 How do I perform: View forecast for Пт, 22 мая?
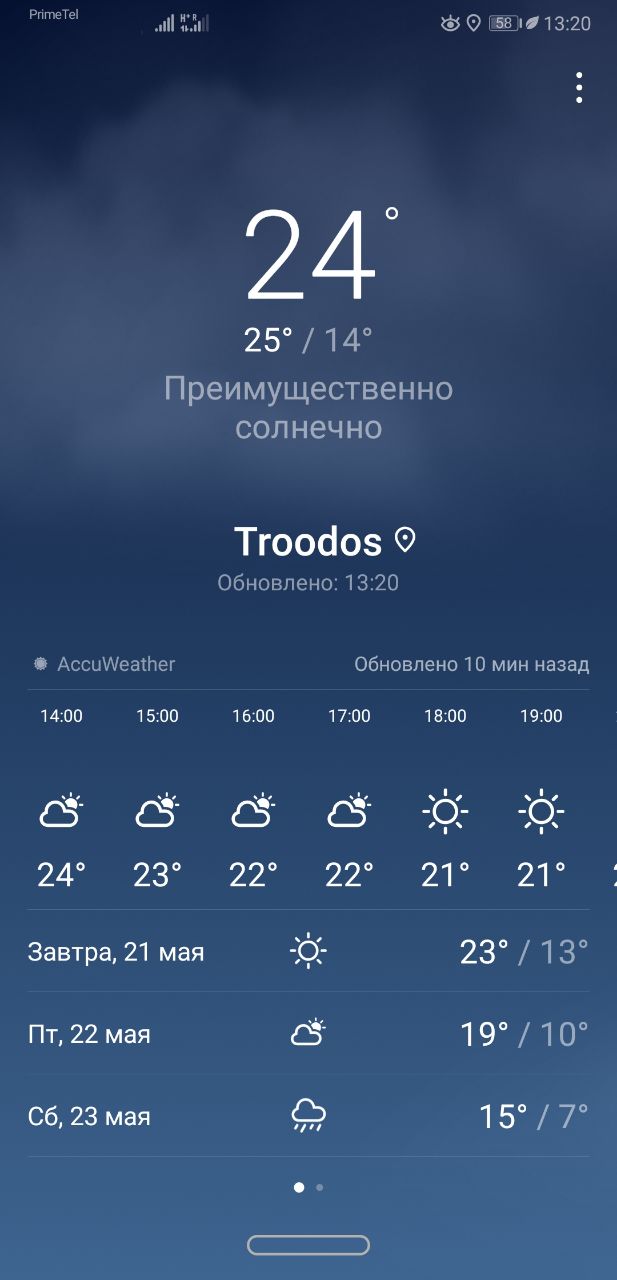tap(308, 1034)
